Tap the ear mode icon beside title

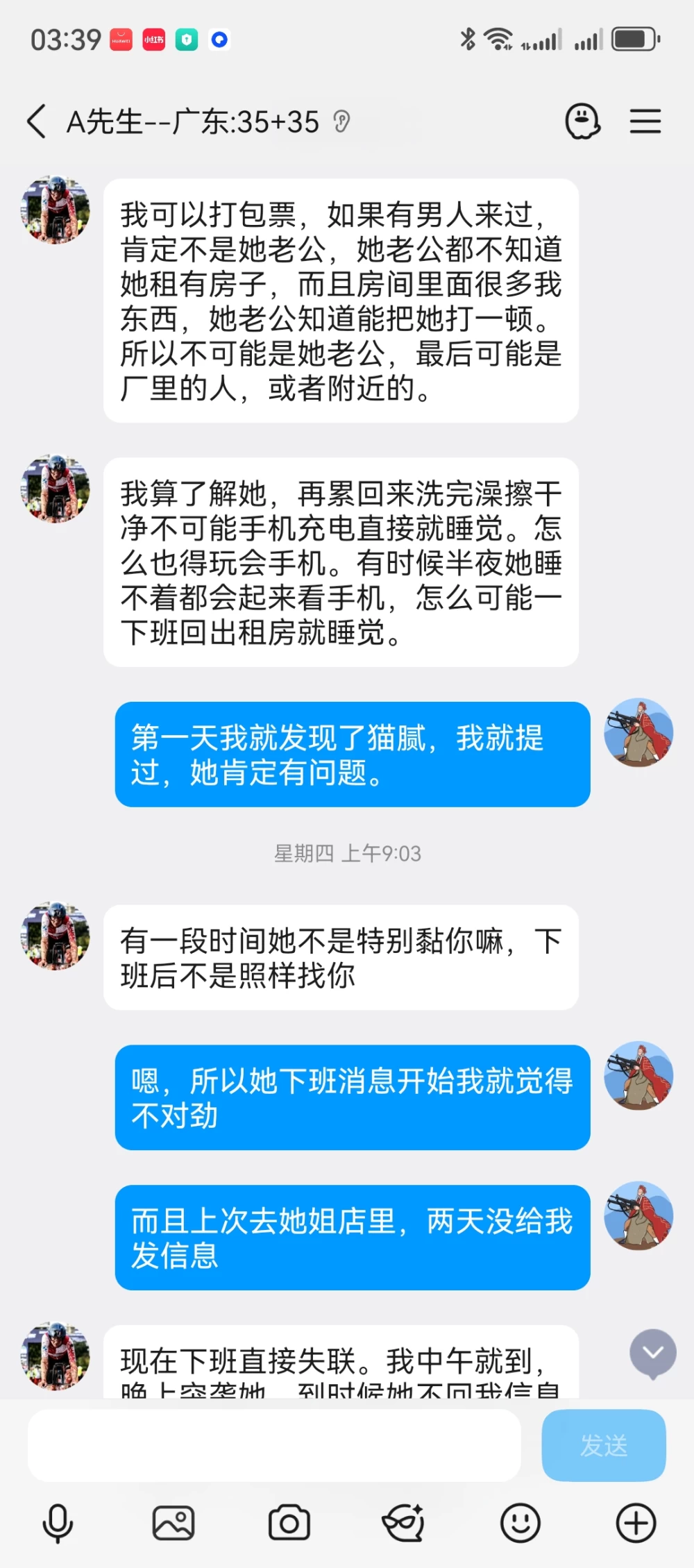tap(341, 122)
